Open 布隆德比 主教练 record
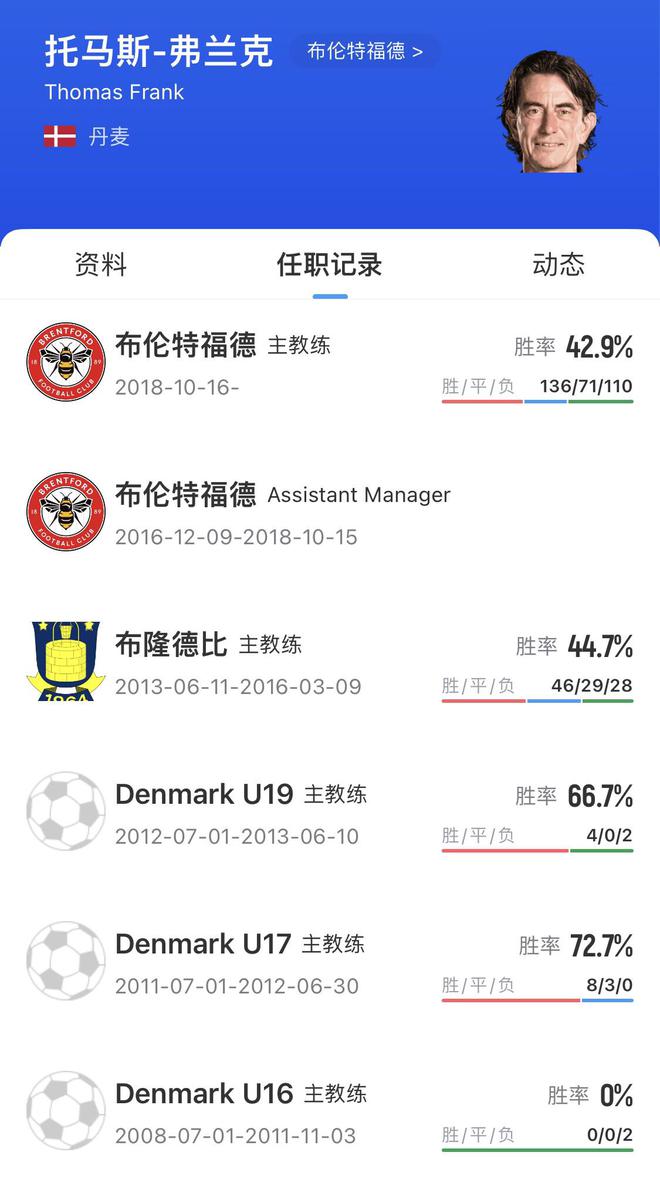This screenshot has width=660, height=1196. (330, 663)
